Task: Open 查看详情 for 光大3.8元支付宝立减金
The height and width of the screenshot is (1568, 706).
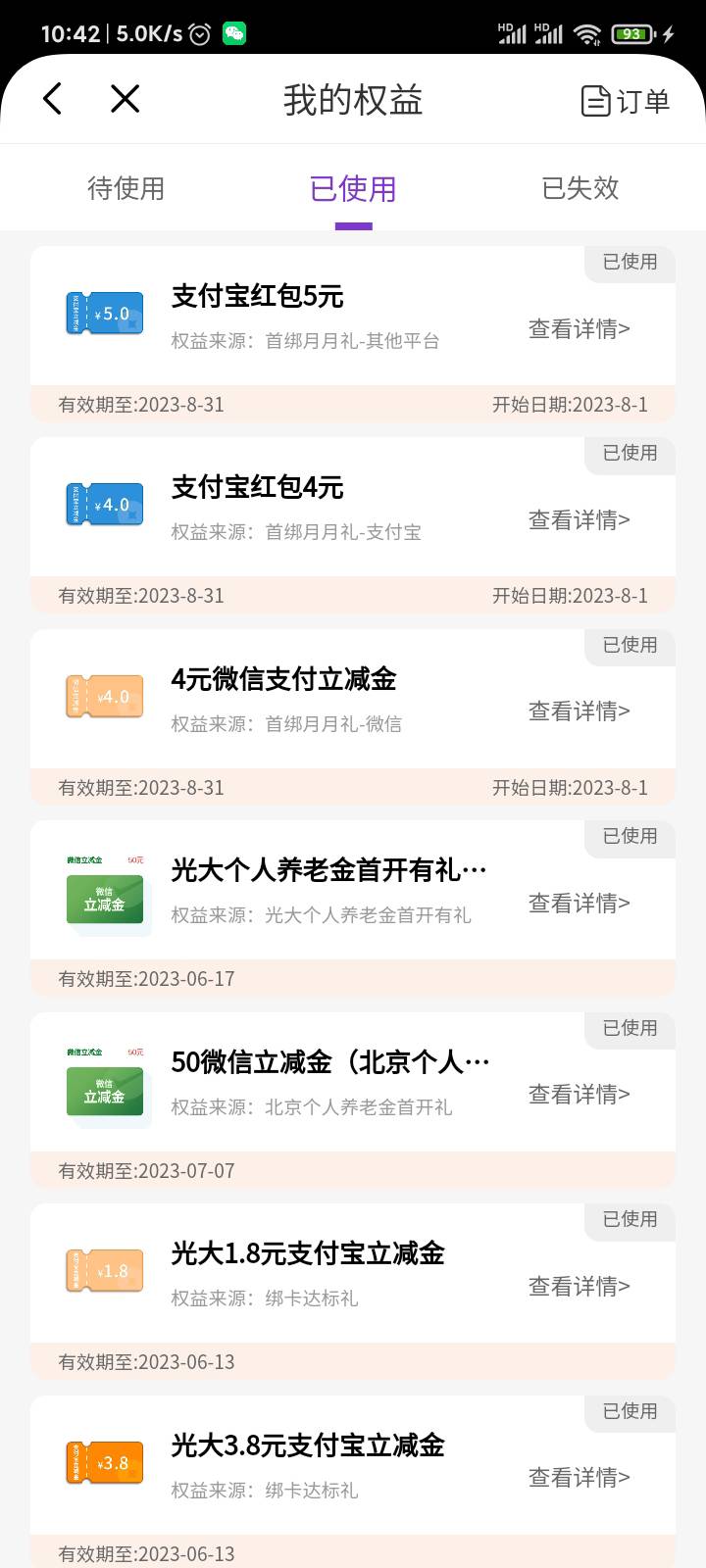Action: click(x=580, y=1478)
